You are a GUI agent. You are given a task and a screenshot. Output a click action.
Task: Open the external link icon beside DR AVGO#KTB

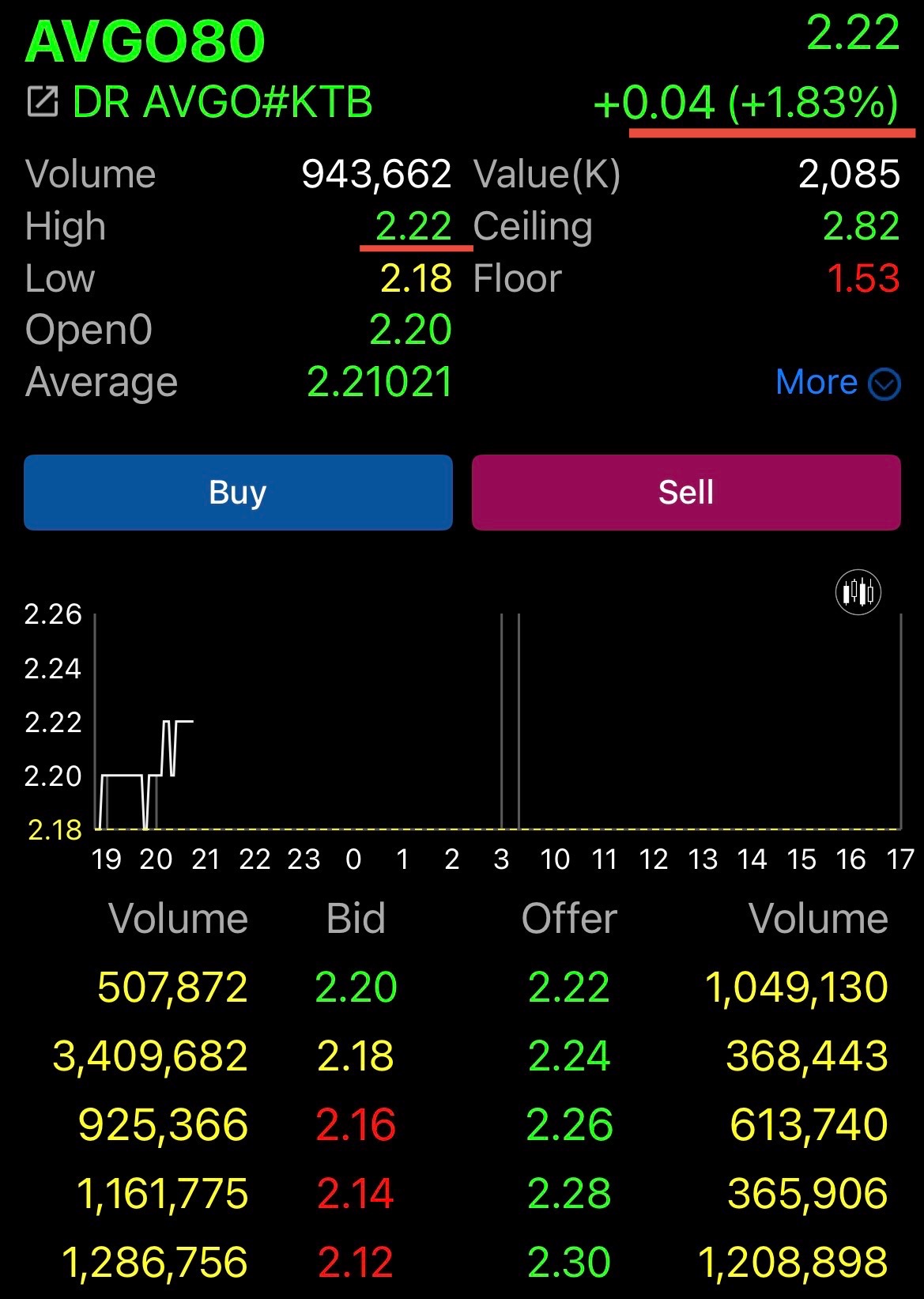(x=43, y=103)
